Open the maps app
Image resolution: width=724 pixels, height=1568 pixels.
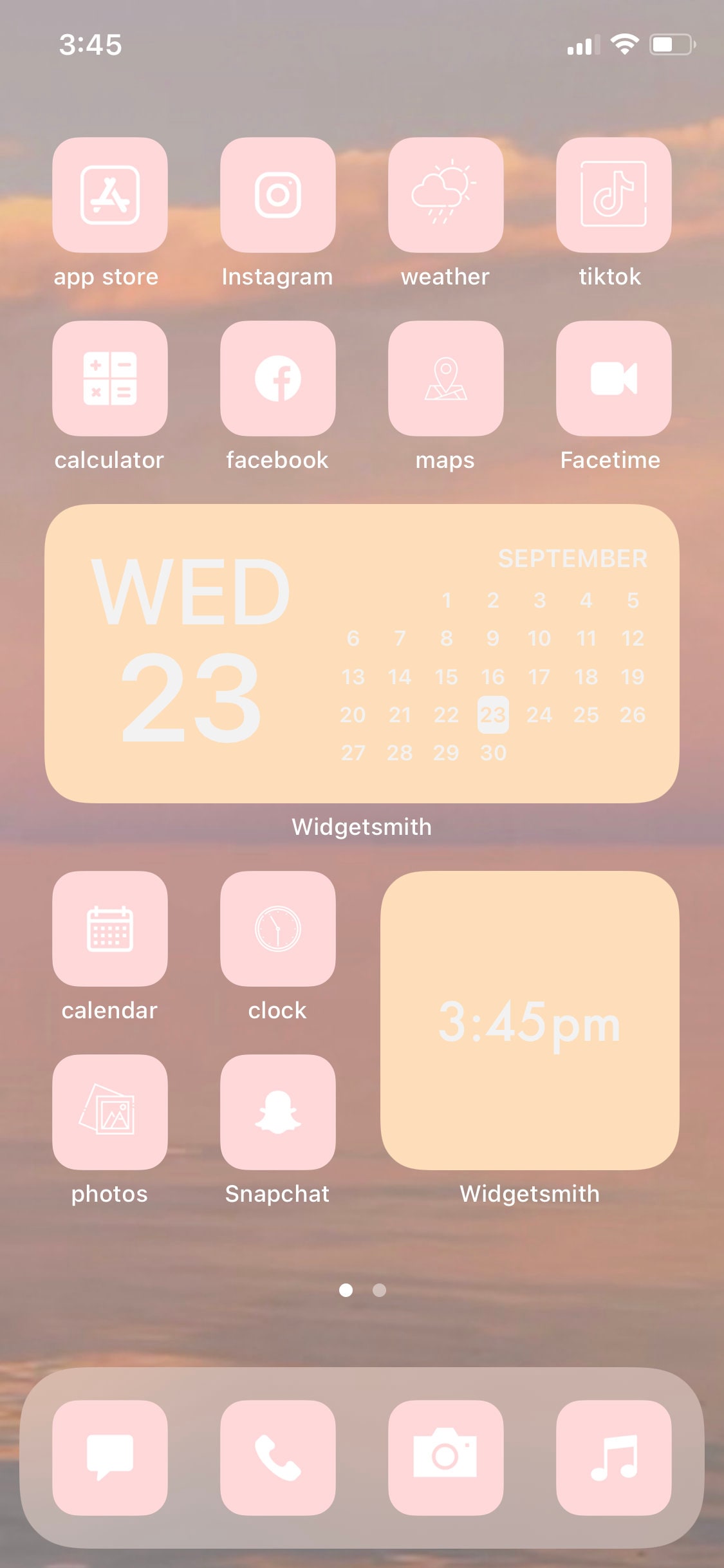tap(446, 378)
